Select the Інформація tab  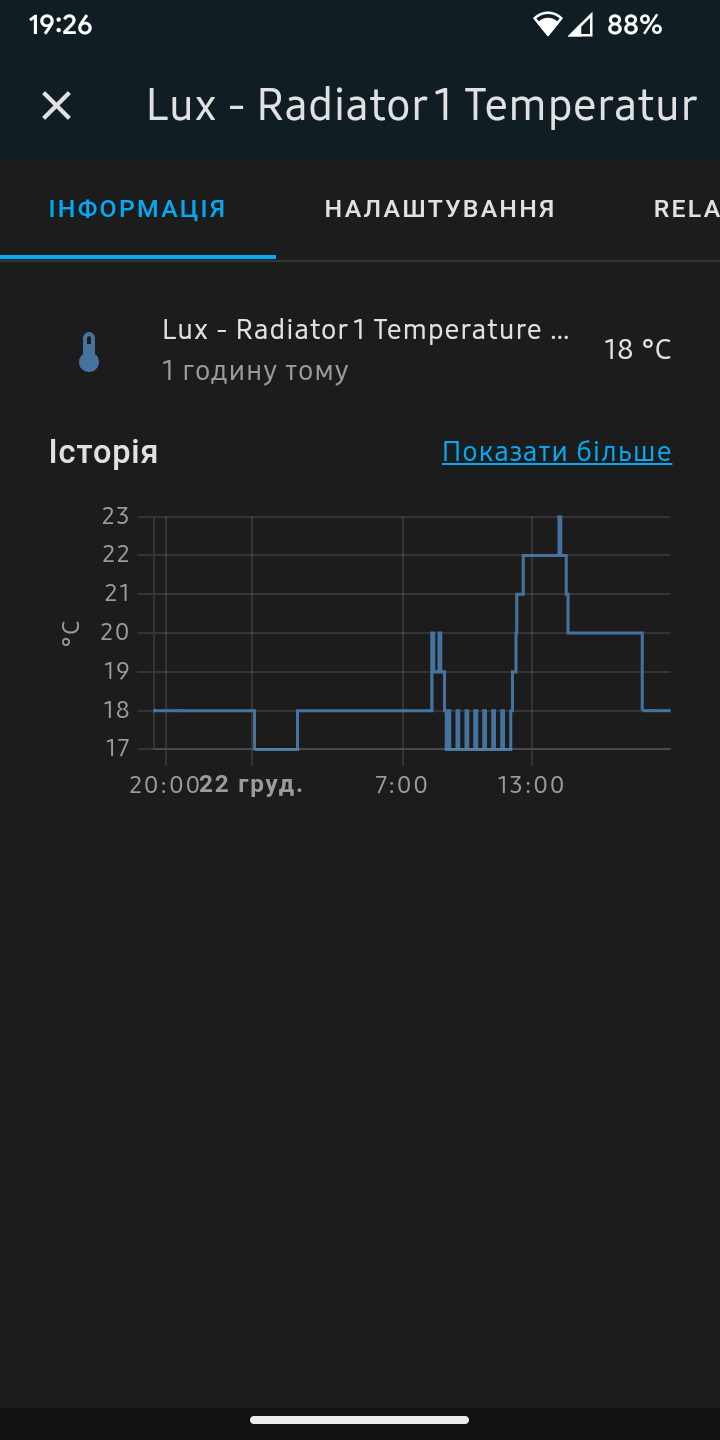[137, 209]
